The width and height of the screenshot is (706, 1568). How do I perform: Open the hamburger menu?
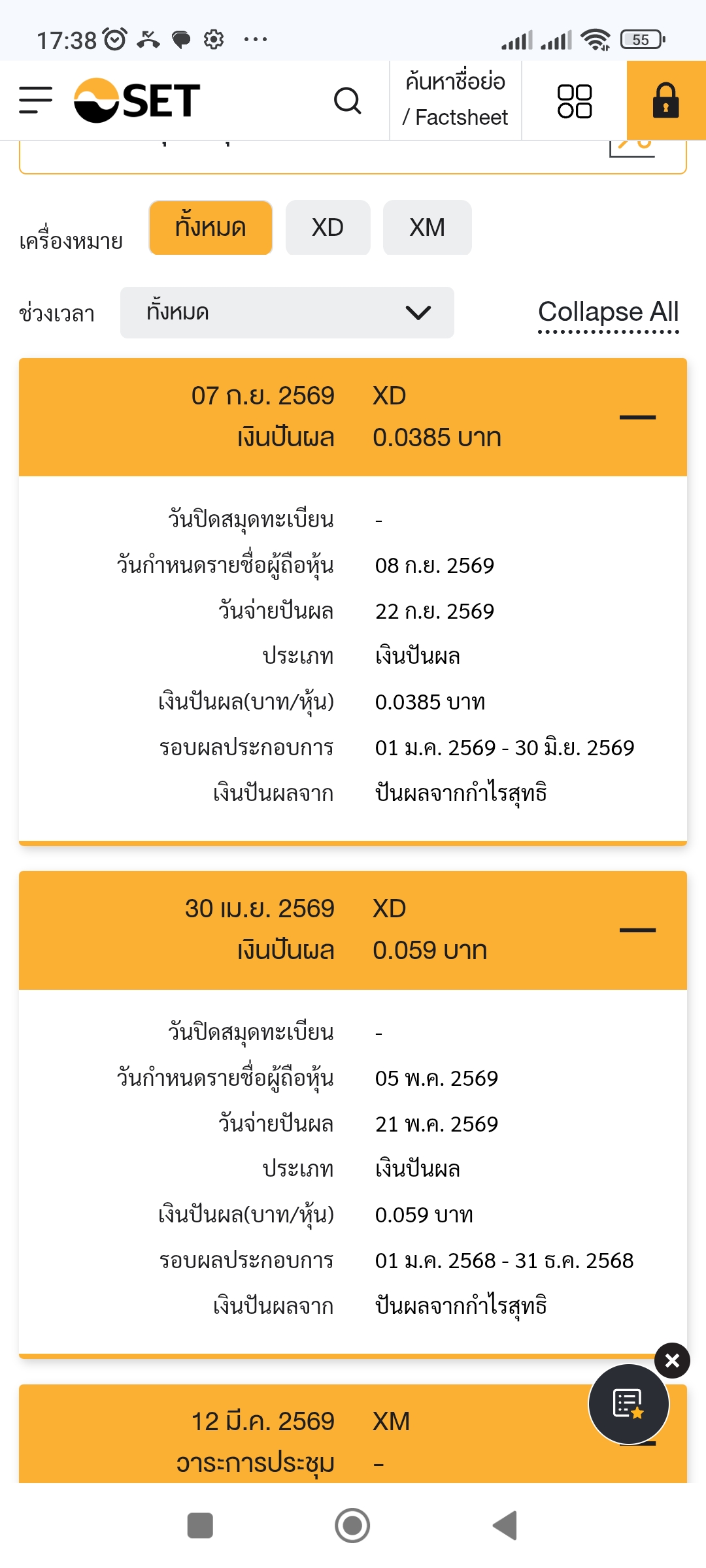pos(35,100)
